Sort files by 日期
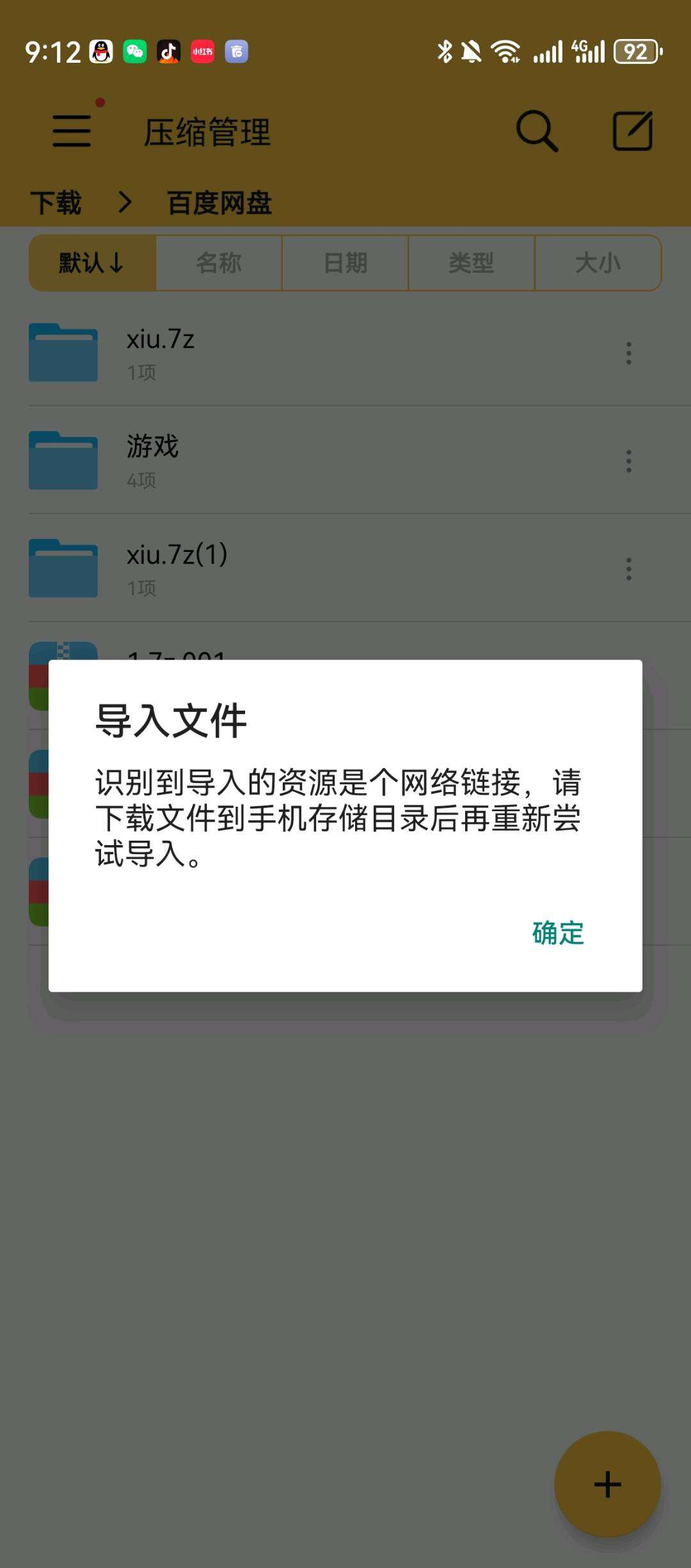The image size is (691, 1568). 345,263
